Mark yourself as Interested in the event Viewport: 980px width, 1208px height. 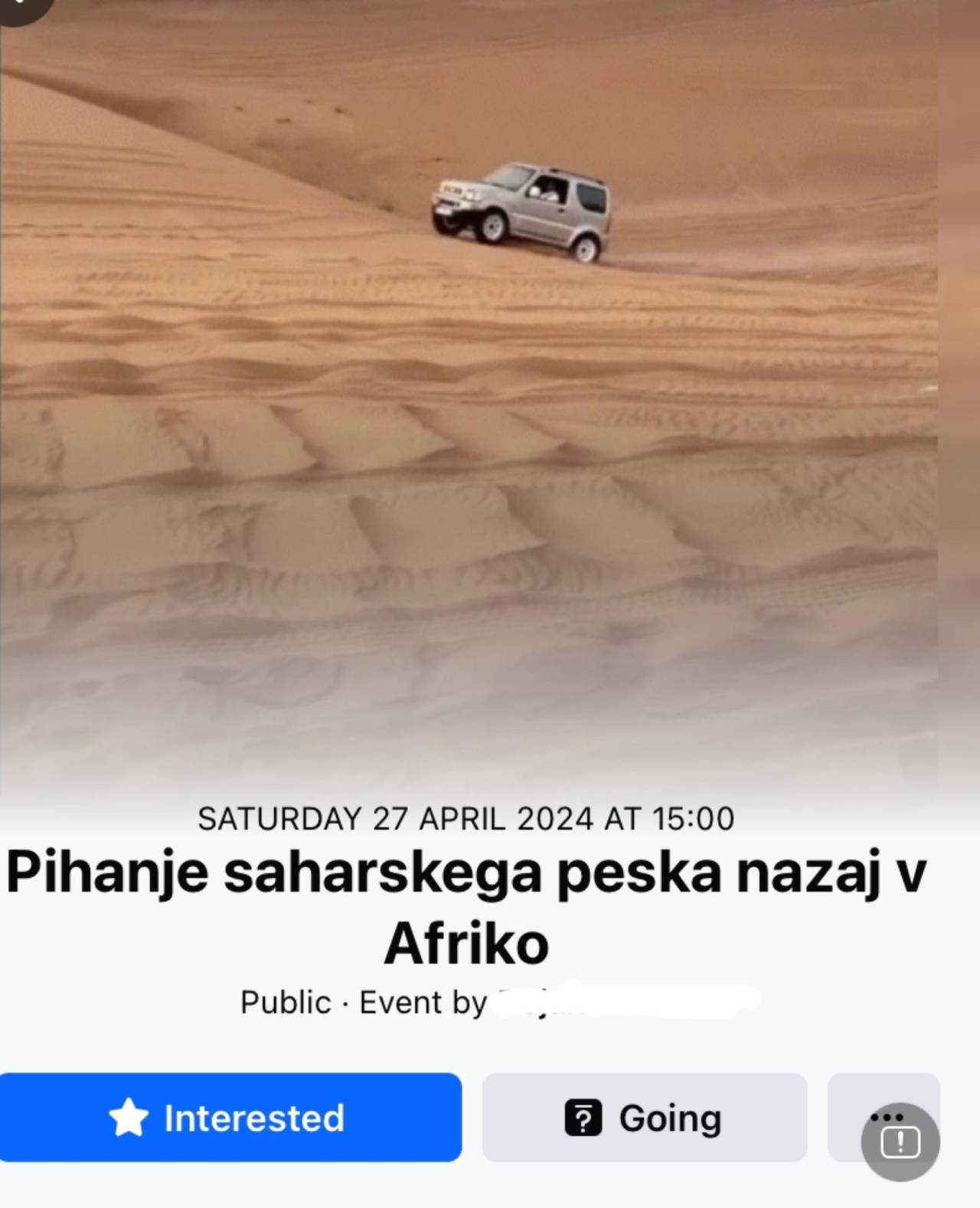(x=230, y=1117)
